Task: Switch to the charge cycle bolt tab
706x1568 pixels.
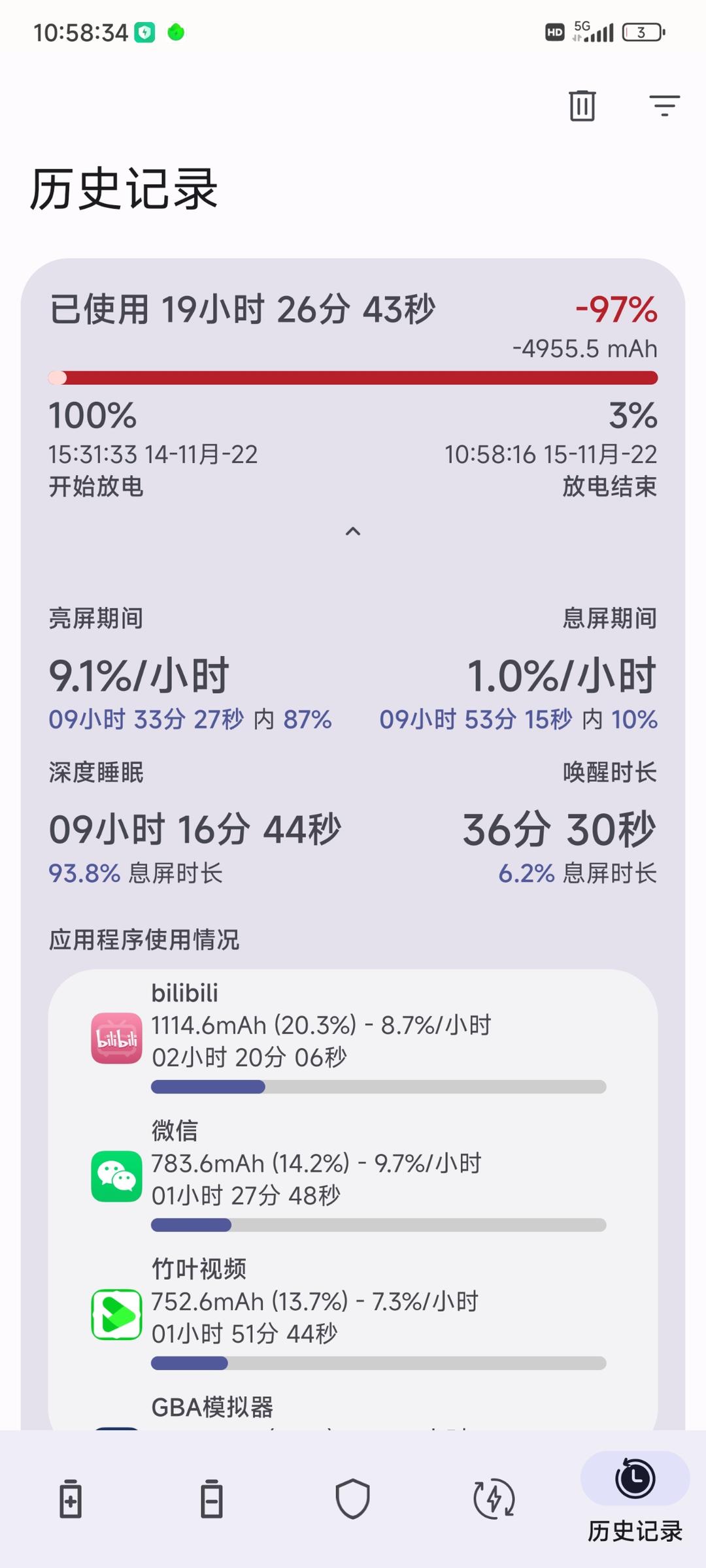Action: (494, 1498)
